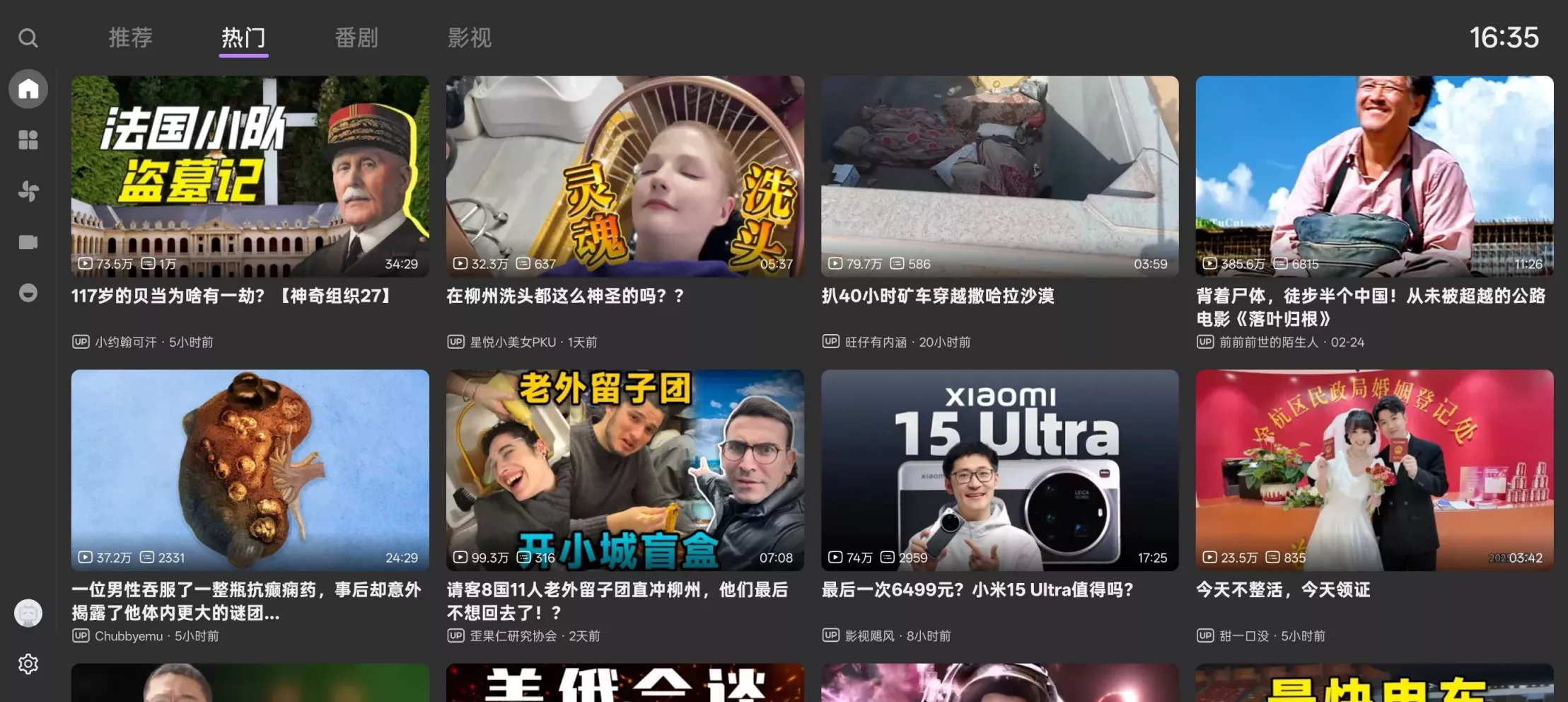The height and width of the screenshot is (702, 1568).
Task: Play video 今天不整活，今天领证
Action: [x=1374, y=470]
